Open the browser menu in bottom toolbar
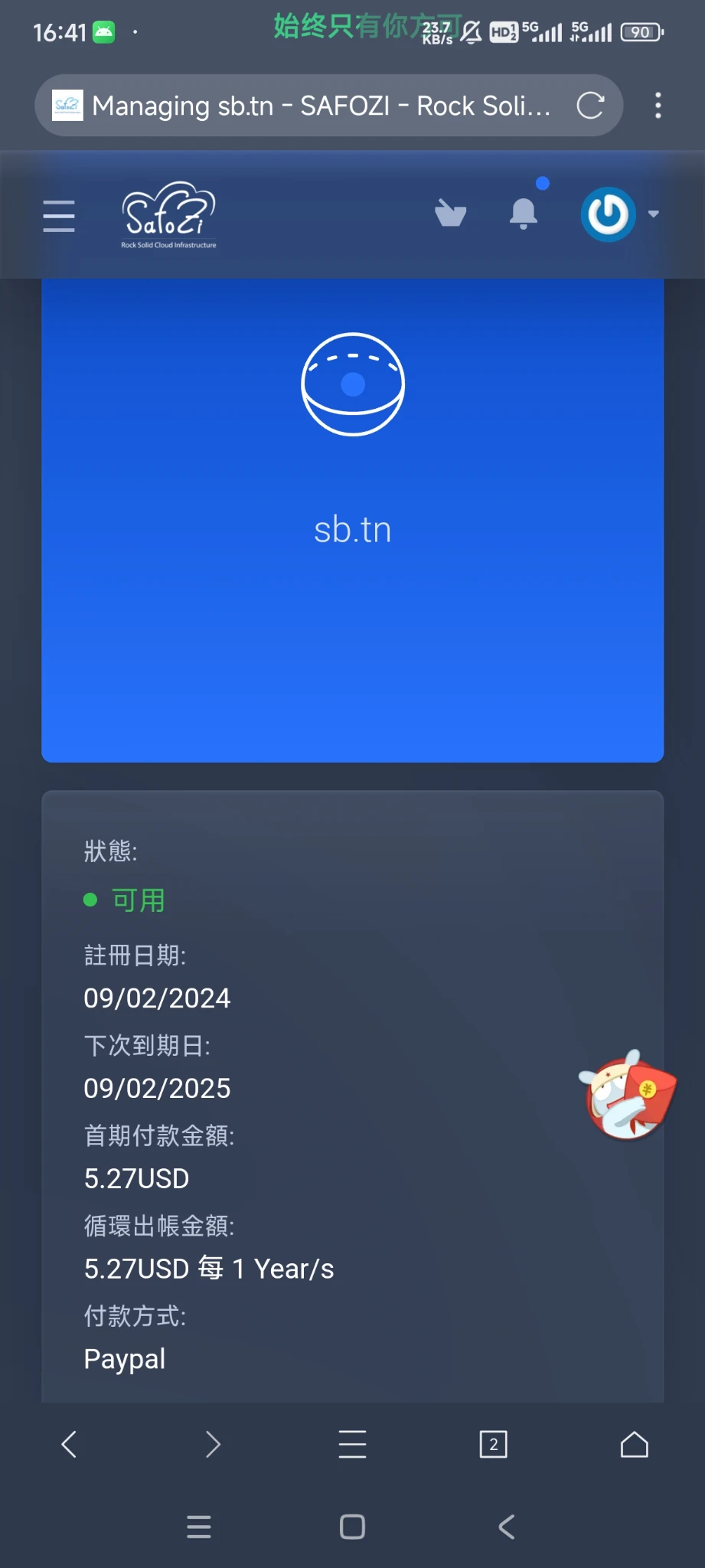705x1568 pixels. click(x=352, y=1445)
